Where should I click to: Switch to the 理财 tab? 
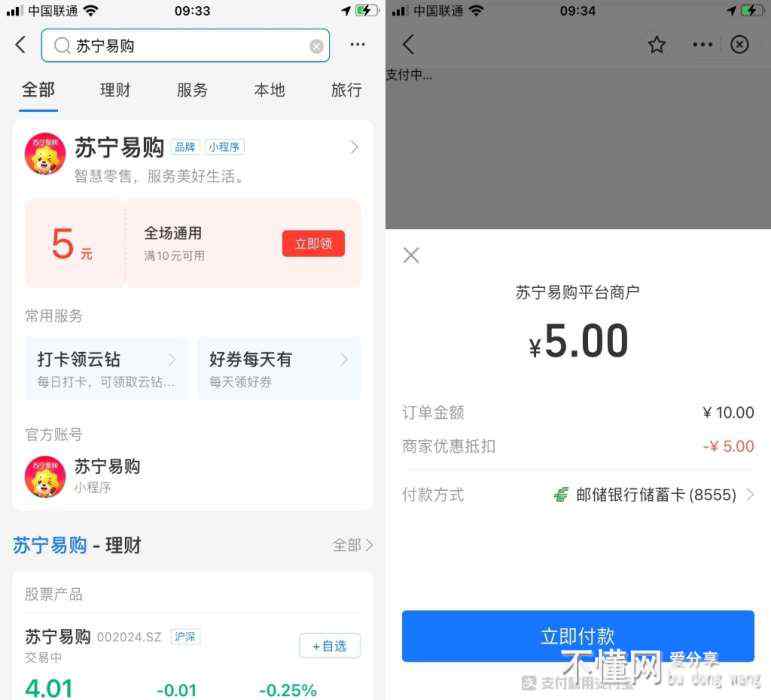pos(115,90)
